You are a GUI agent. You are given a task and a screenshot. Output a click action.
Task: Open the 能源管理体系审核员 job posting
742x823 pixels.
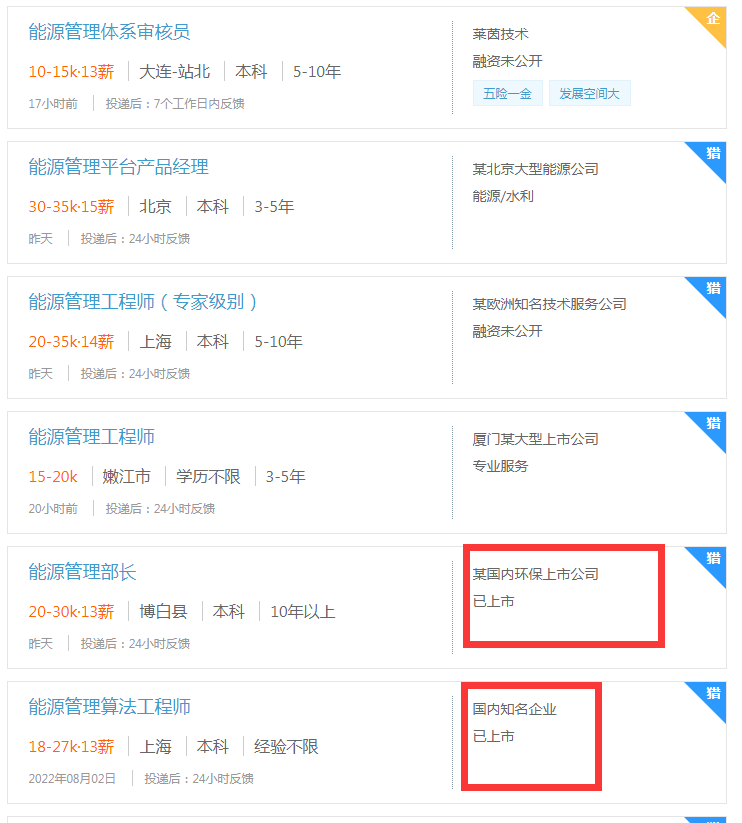point(109,32)
